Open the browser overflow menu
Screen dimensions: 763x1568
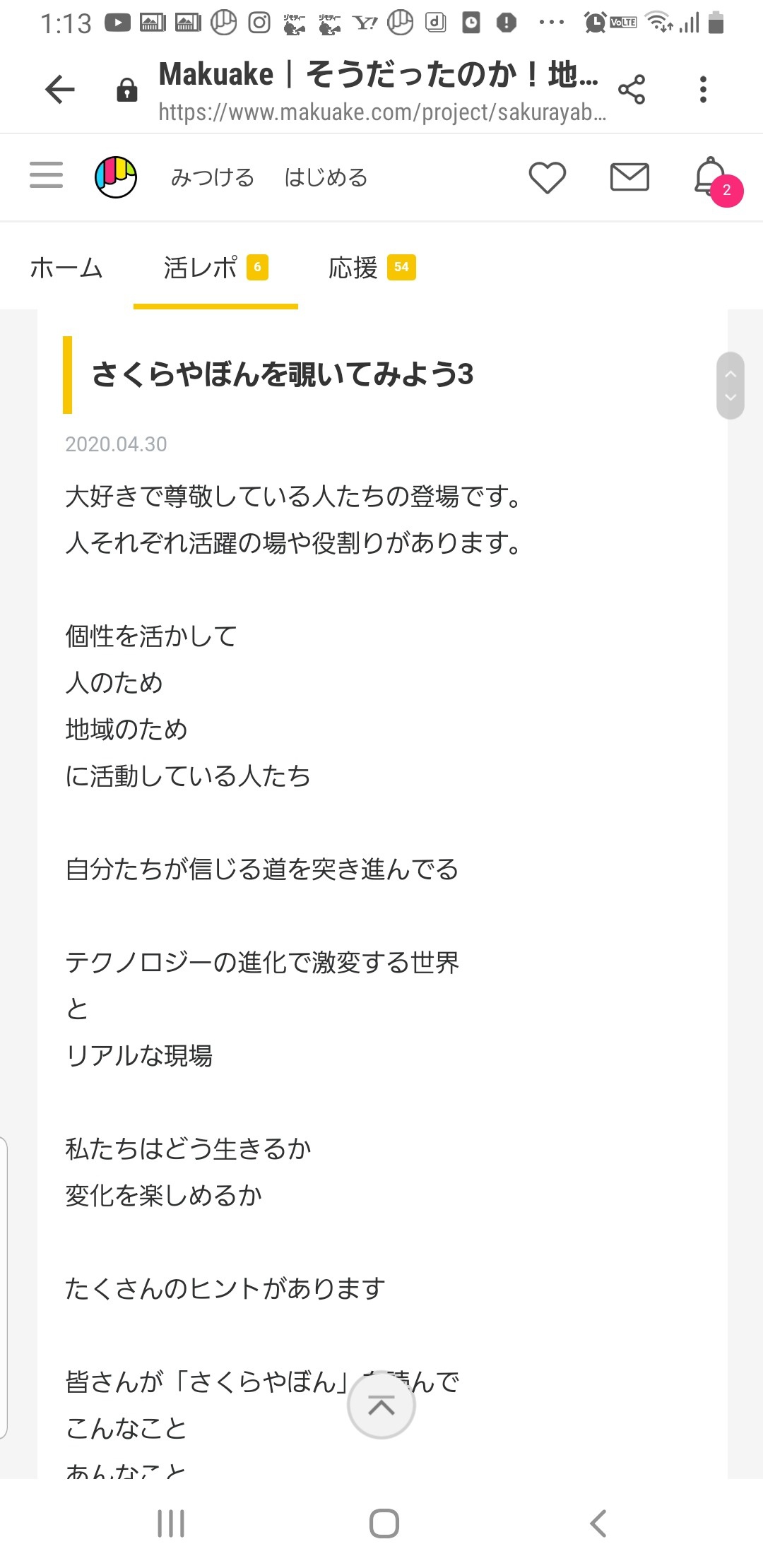tap(703, 90)
